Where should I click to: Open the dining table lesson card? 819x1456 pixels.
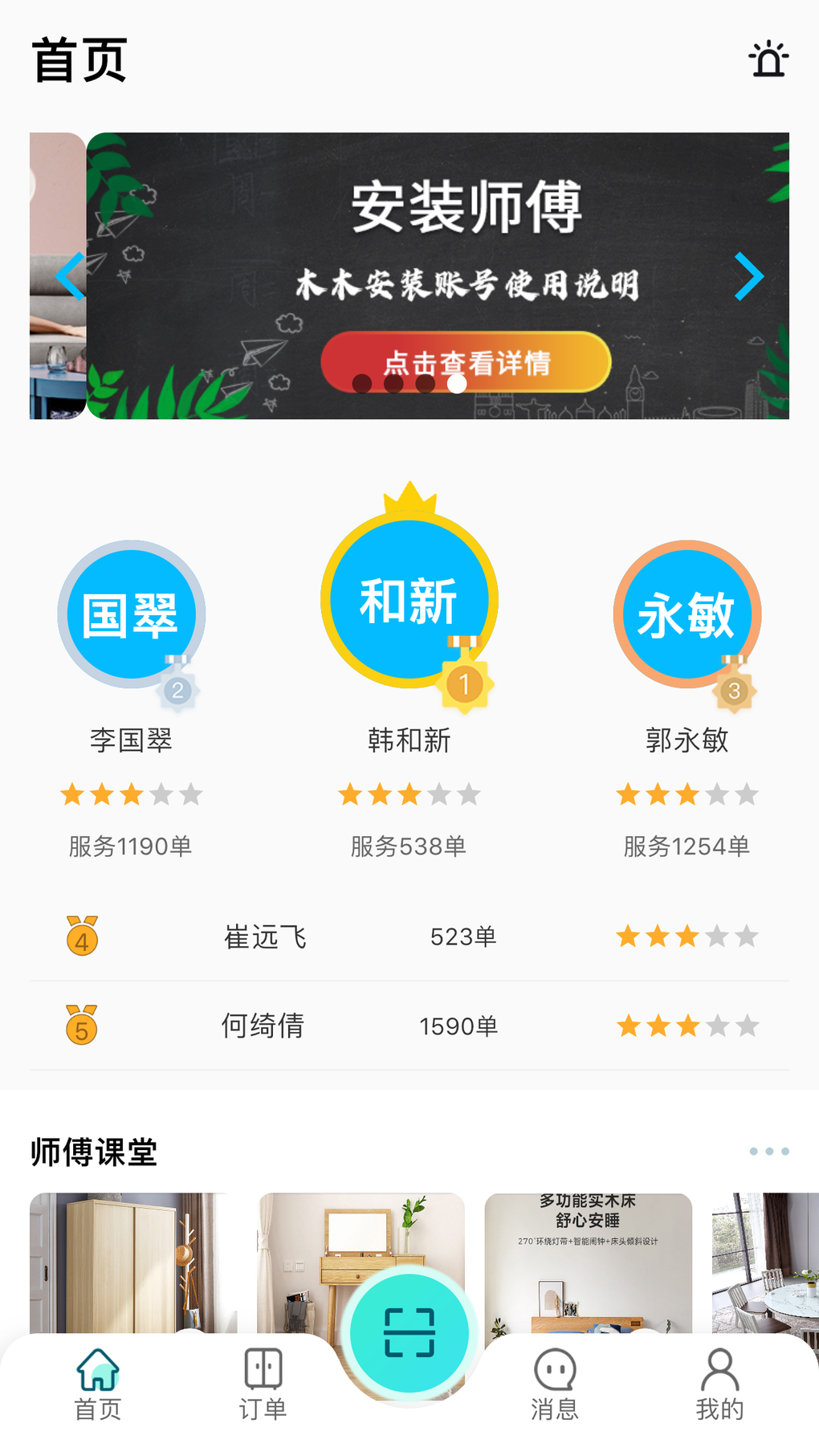pyautogui.click(x=767, y=1261)
